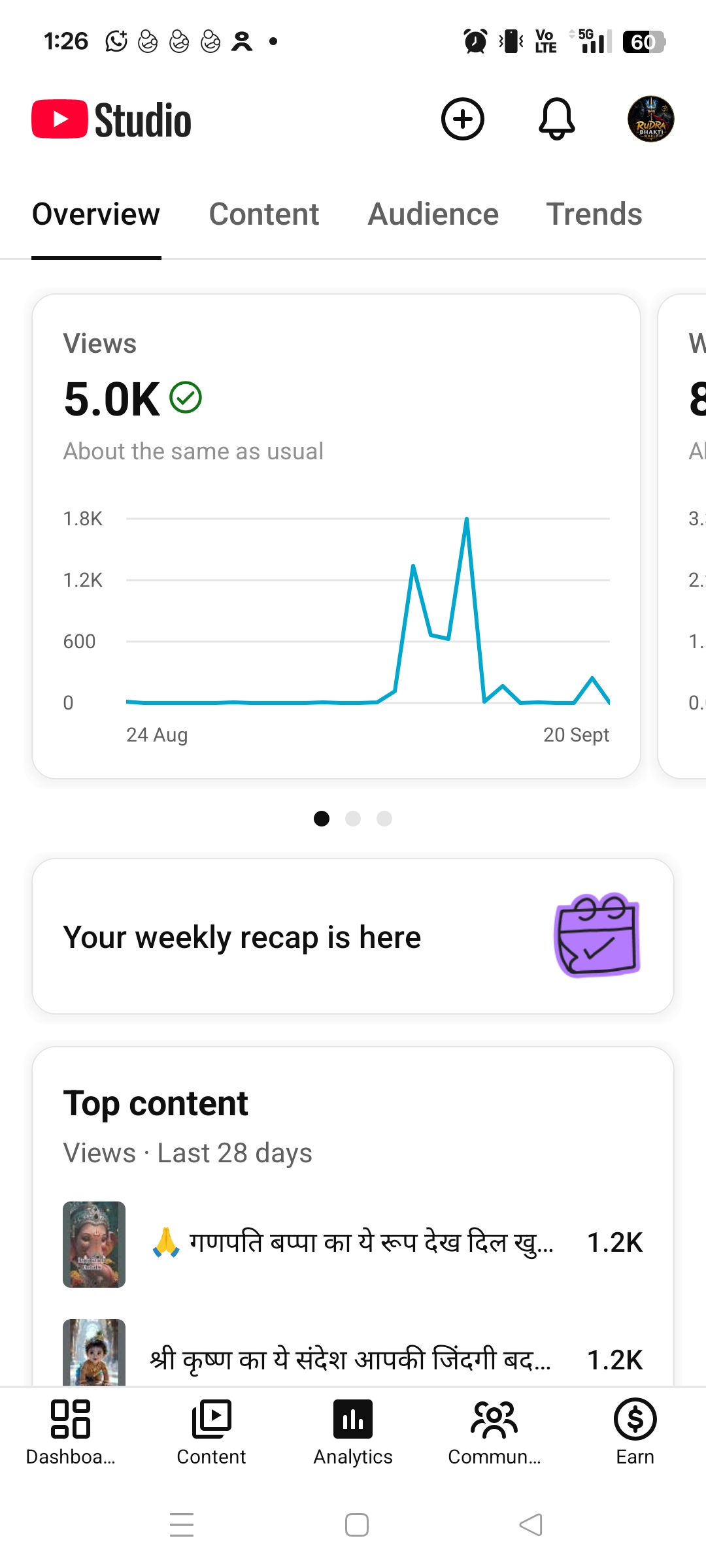The width and height of the screenshot is (706, 1568).
Task: Select the Overview tab
Action: tap(96, 214)
